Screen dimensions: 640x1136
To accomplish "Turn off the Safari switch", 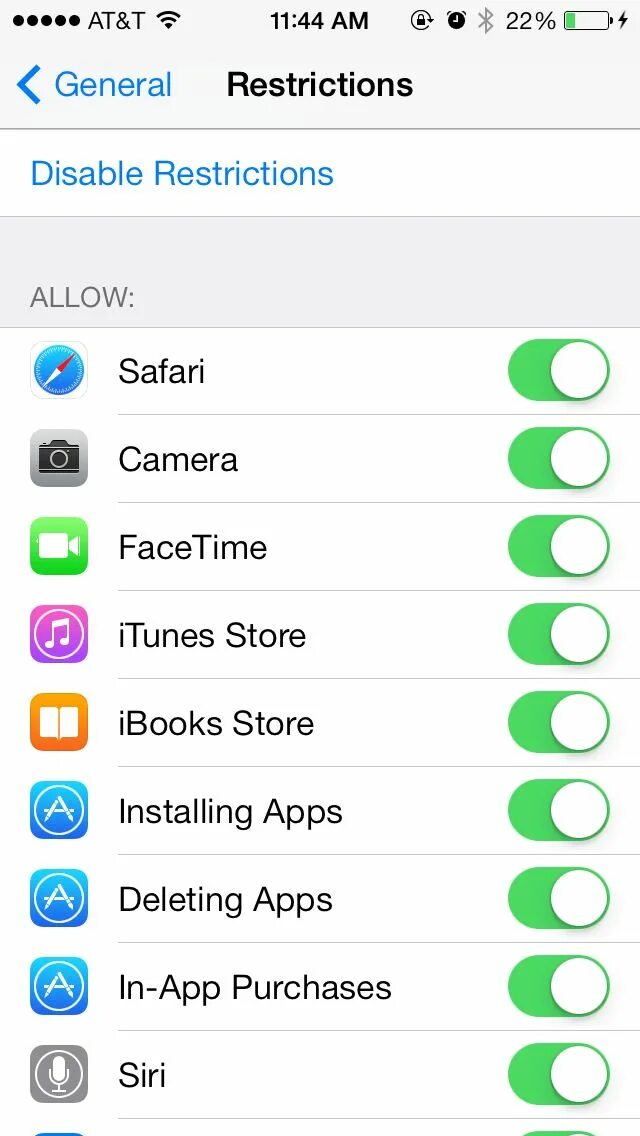I will click(559, 371).
